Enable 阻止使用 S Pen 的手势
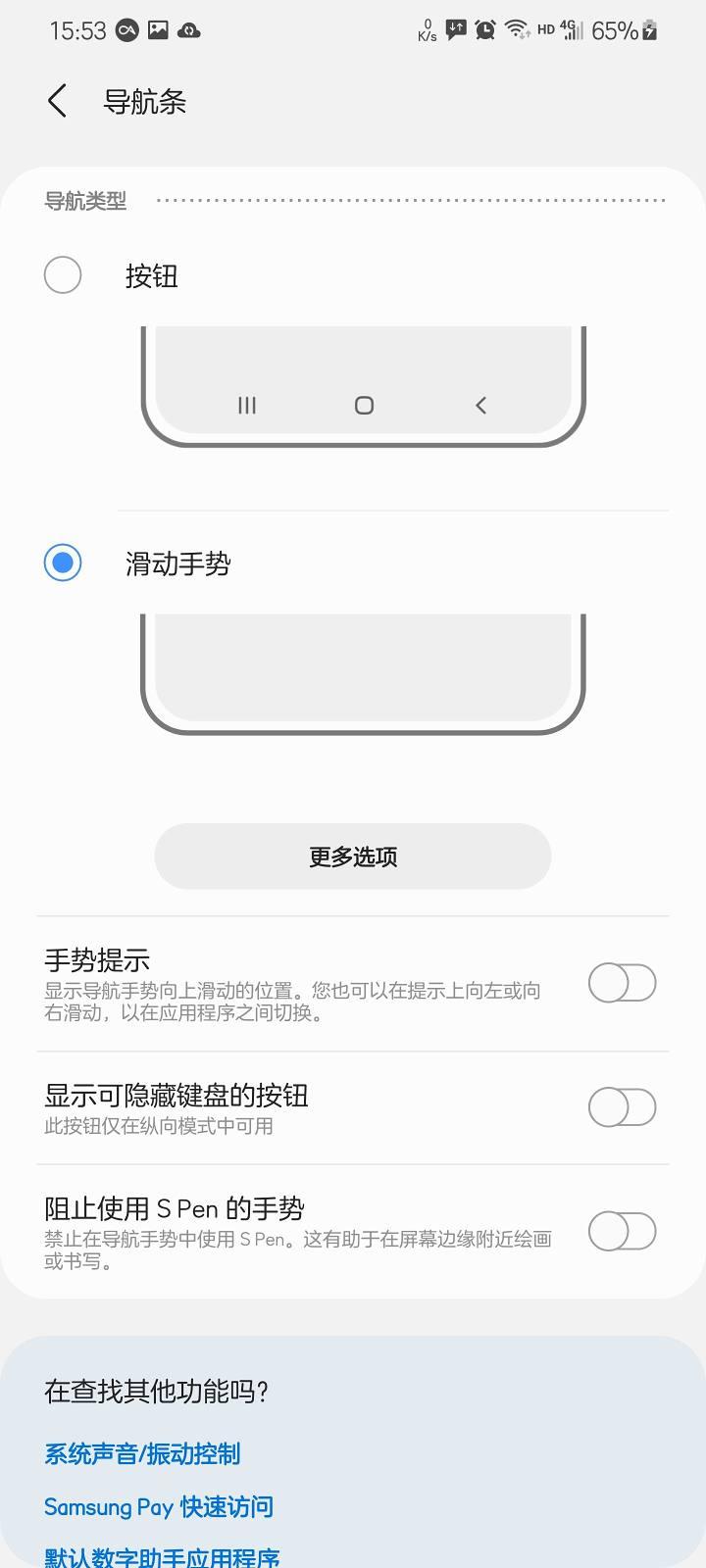 click(x=622, y=1231)
